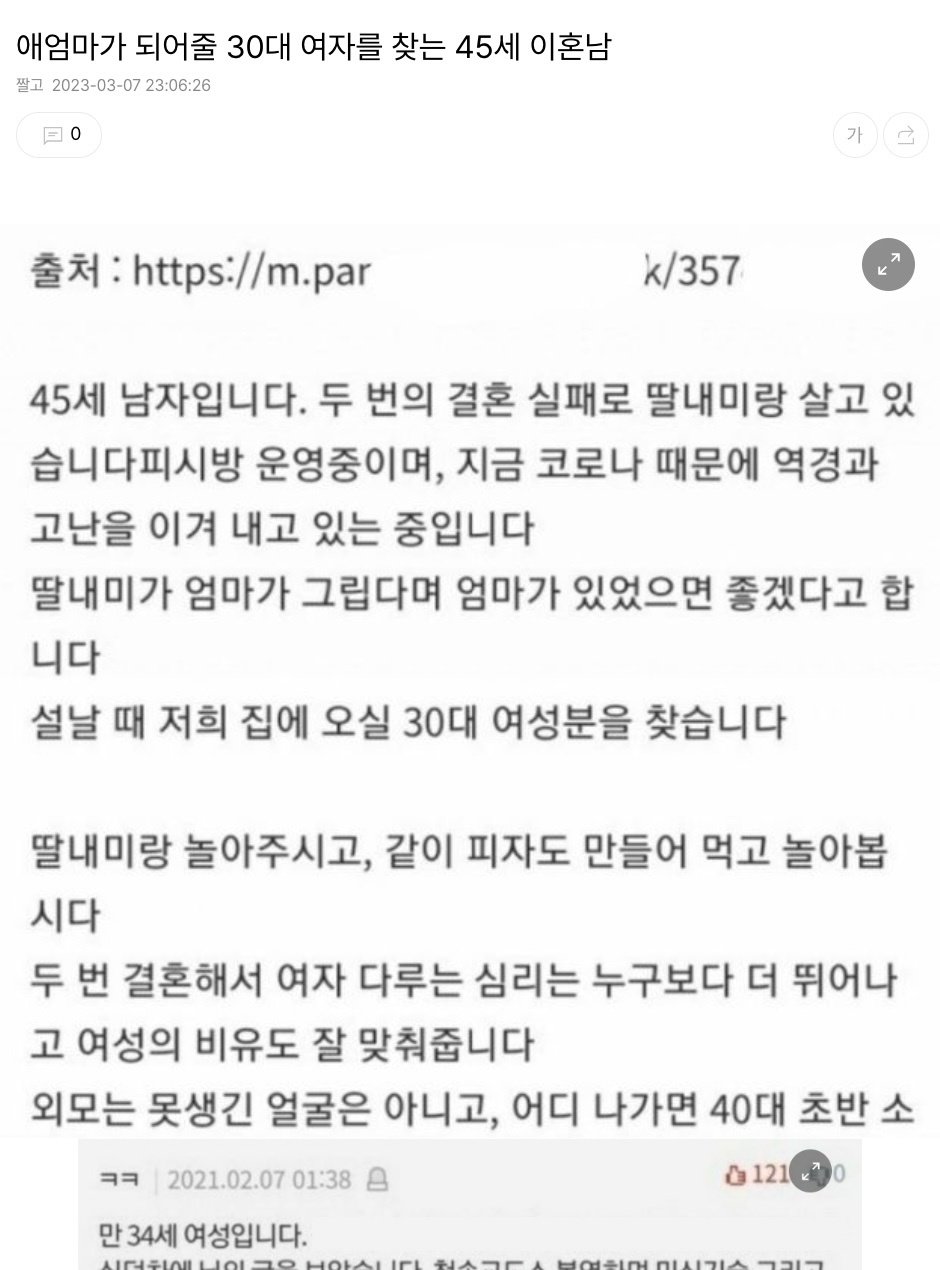Change font size with the 가 button
Image resolution: width=940 pixels, height=1270 pixels.
[855, 135]
